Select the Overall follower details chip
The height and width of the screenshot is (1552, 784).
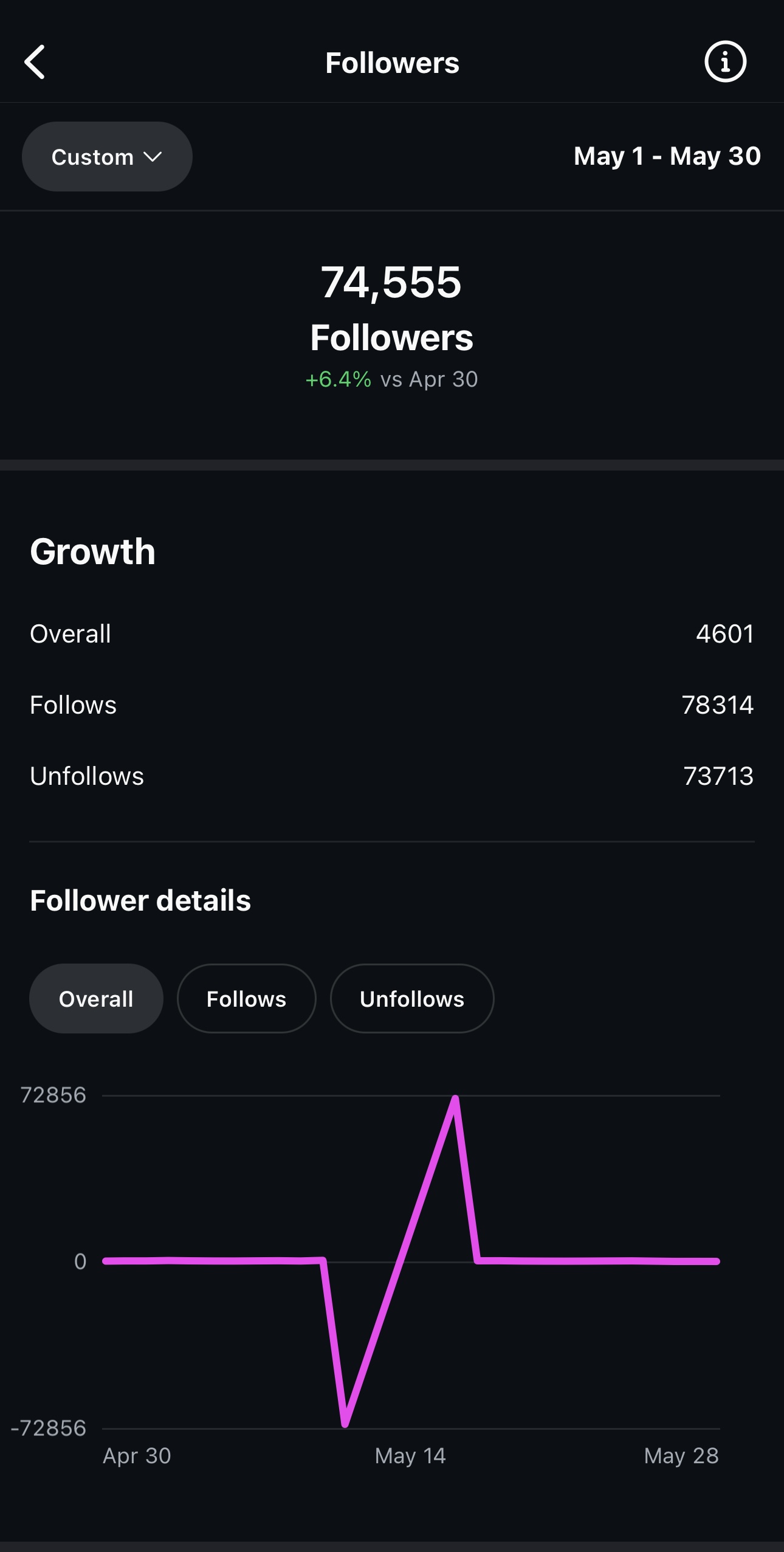(96, 999)
